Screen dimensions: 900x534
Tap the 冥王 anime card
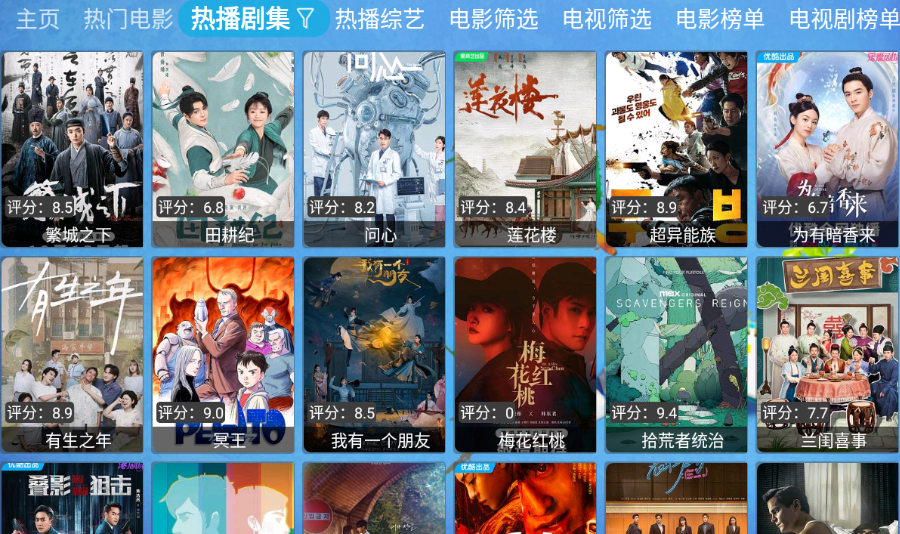[223, 354]
